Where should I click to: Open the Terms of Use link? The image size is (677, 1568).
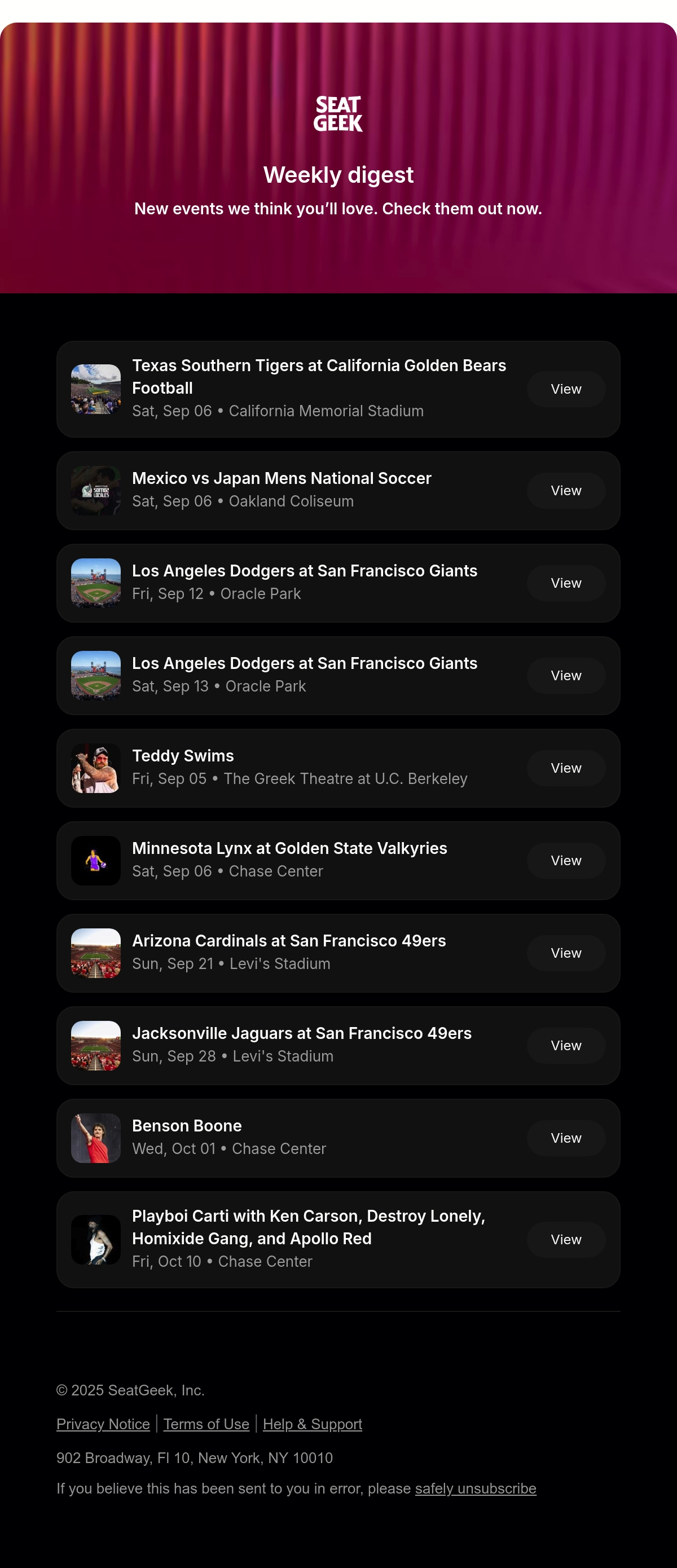click(x=206, y=1424)
